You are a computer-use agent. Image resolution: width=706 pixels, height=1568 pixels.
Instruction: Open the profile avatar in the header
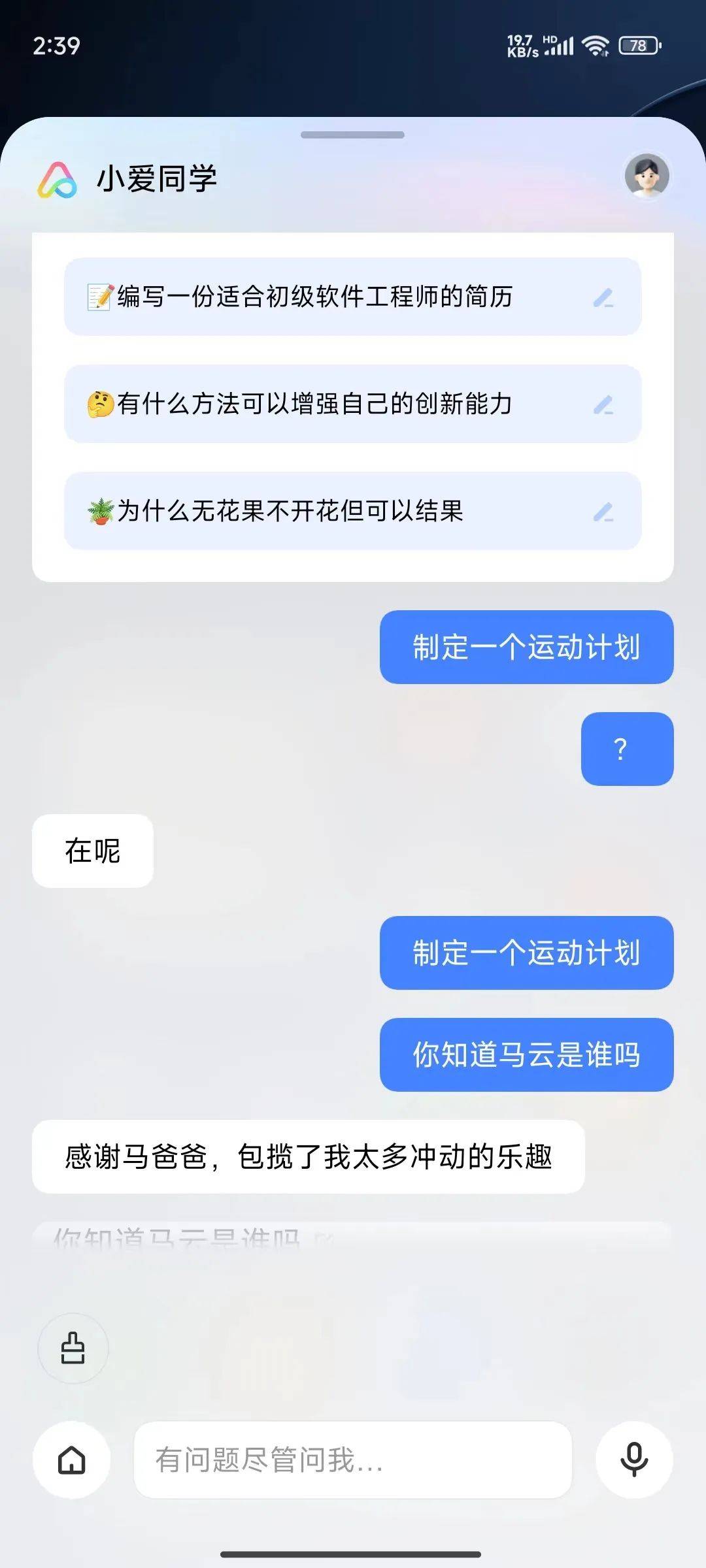(647, 176)
